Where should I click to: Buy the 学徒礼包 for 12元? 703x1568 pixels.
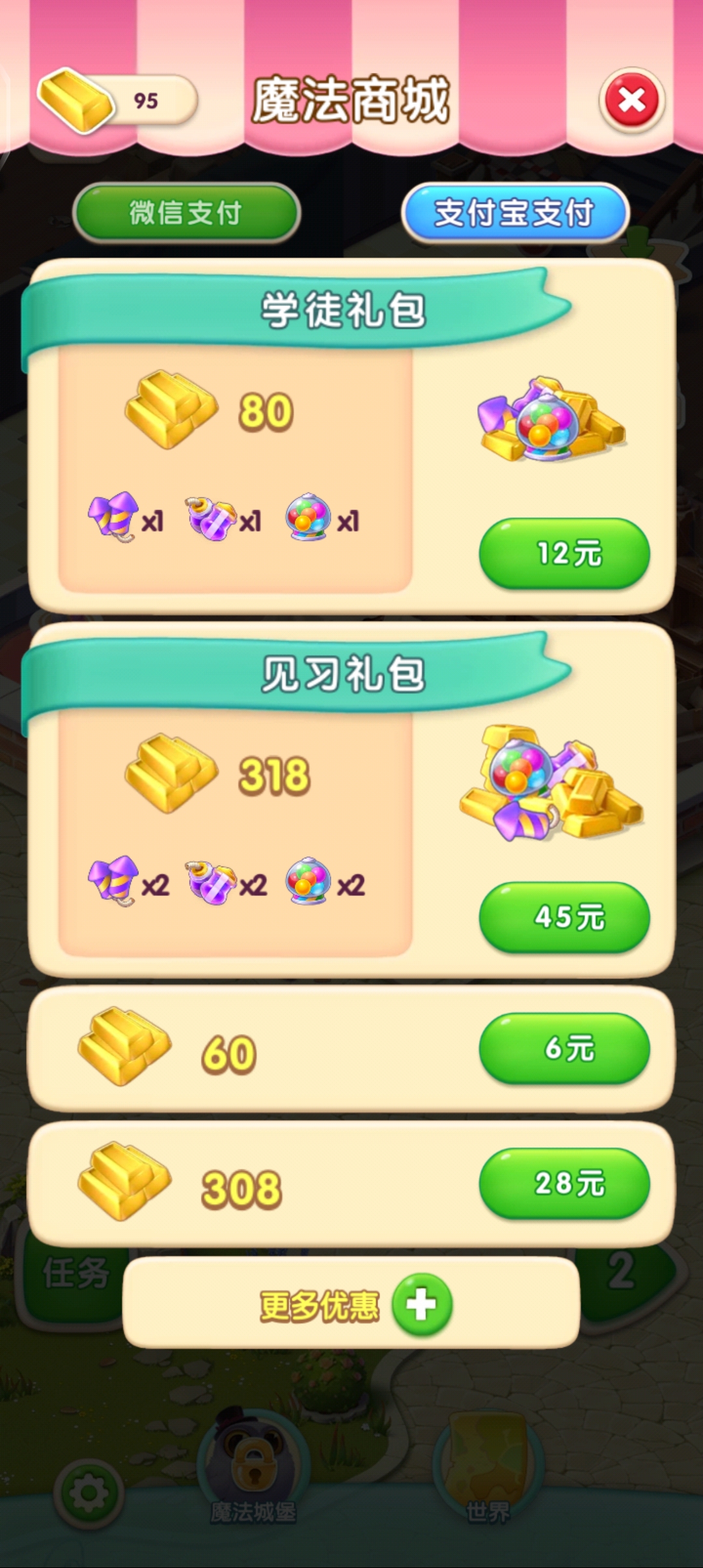click(x=564, y=553)
